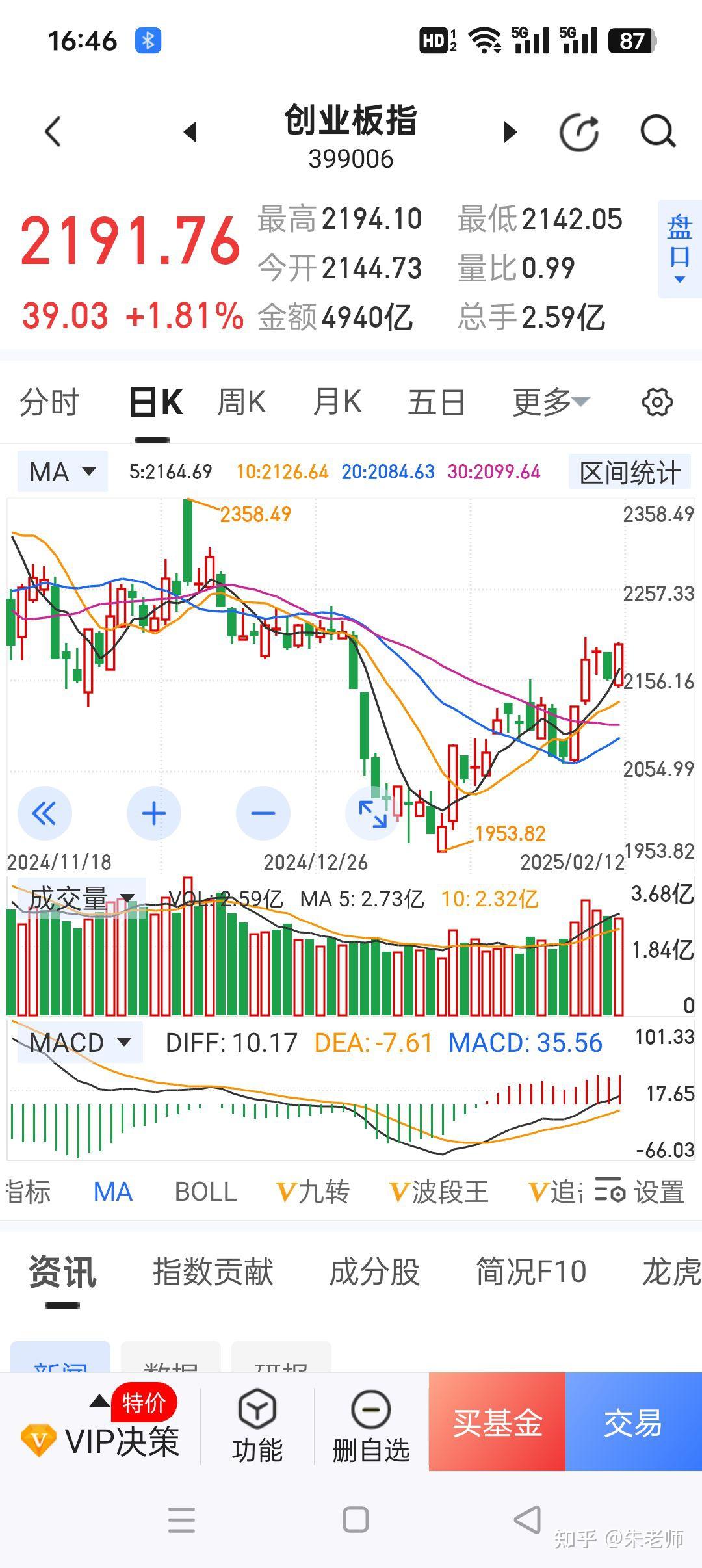Open the 更多 chart period dropdown
The height and width of the screenshot is (1568, 702).
pyautogui.click(x=551, y=402)
